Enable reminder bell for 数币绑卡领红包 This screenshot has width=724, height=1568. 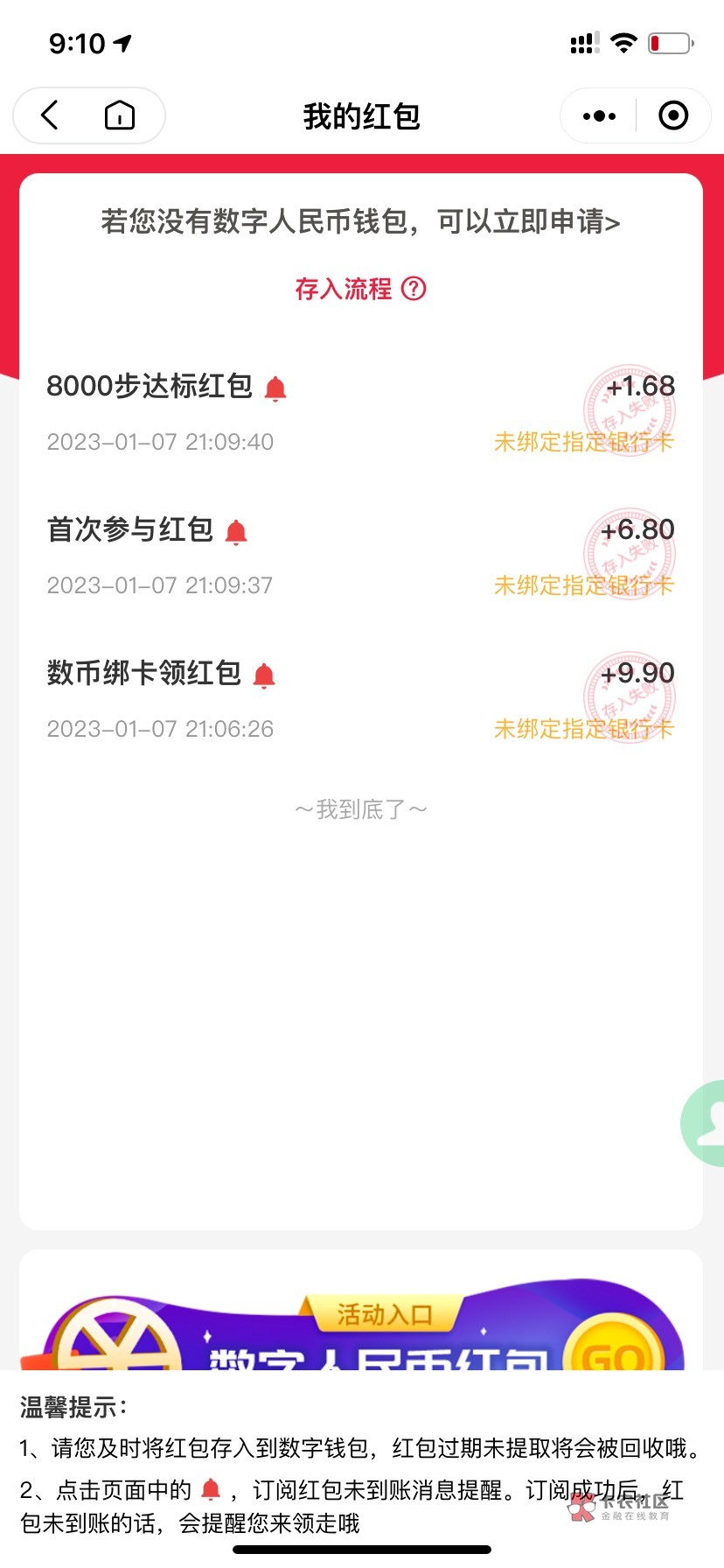click(x=264, y=675)
